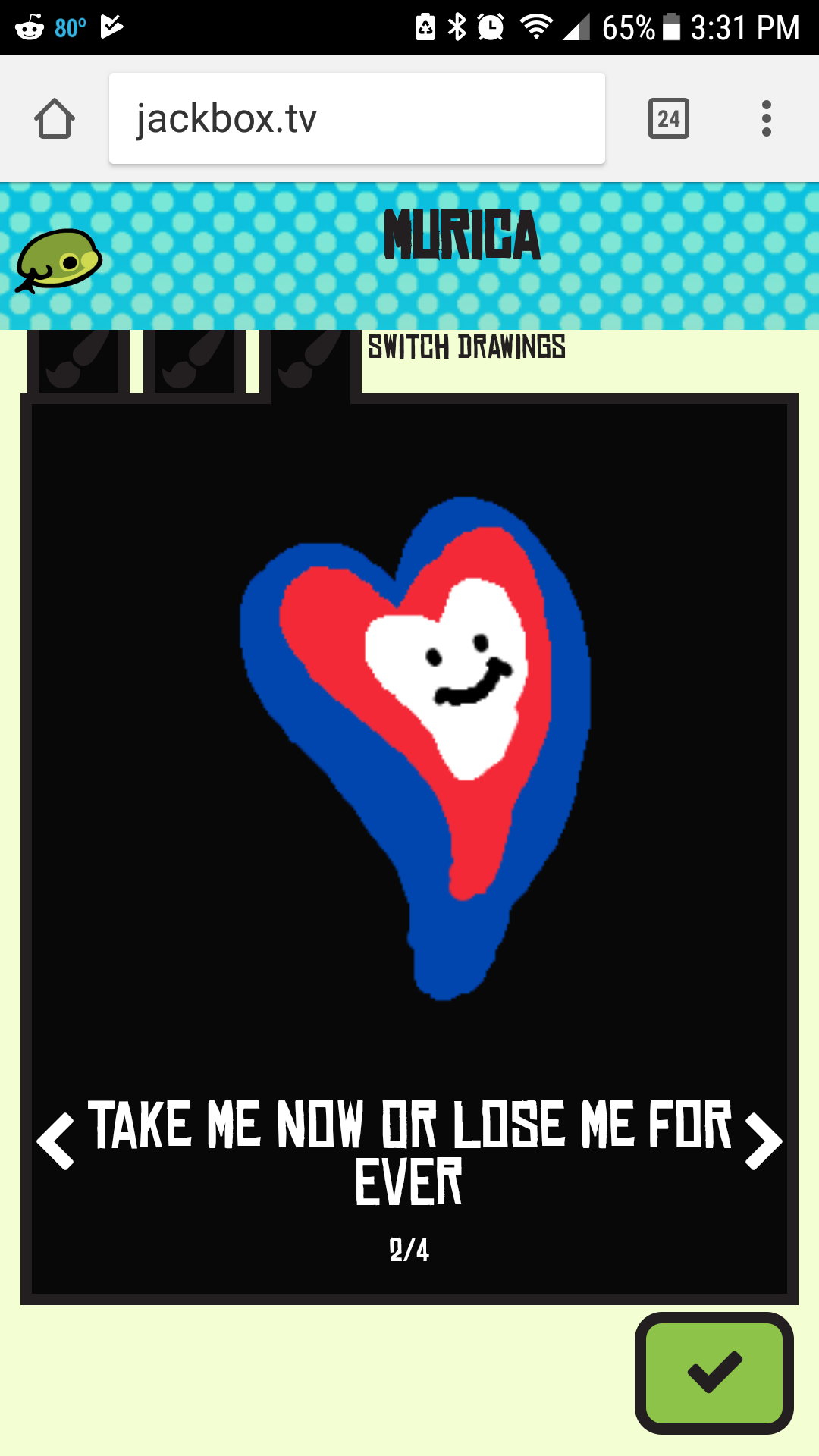Open the browser overflow menu
819x1456 pixels.
766,118
